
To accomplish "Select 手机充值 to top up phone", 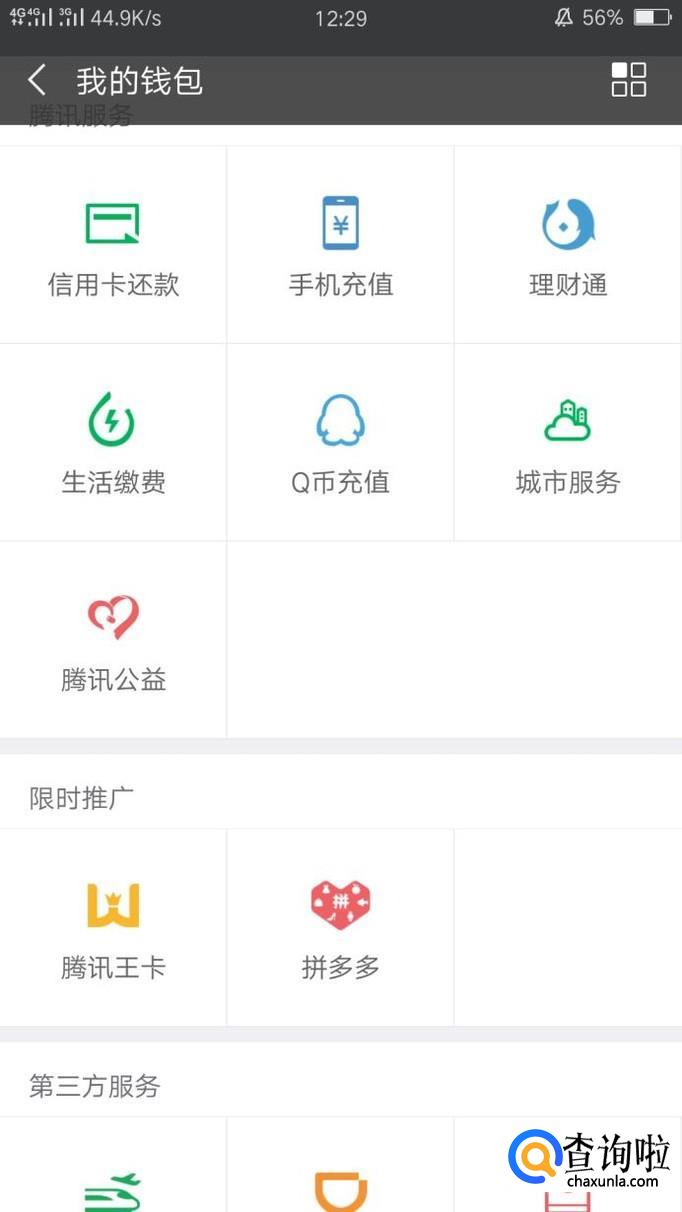I will point(340,245).
